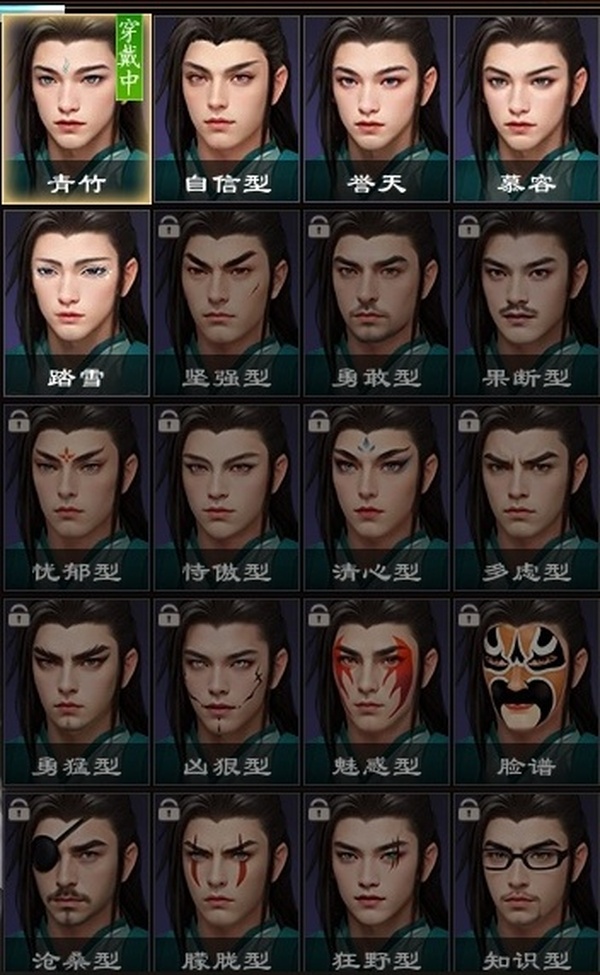The image size is (600, 975).
Task: Select the 青竹 face currently worn
Action: tap(76, 105)
